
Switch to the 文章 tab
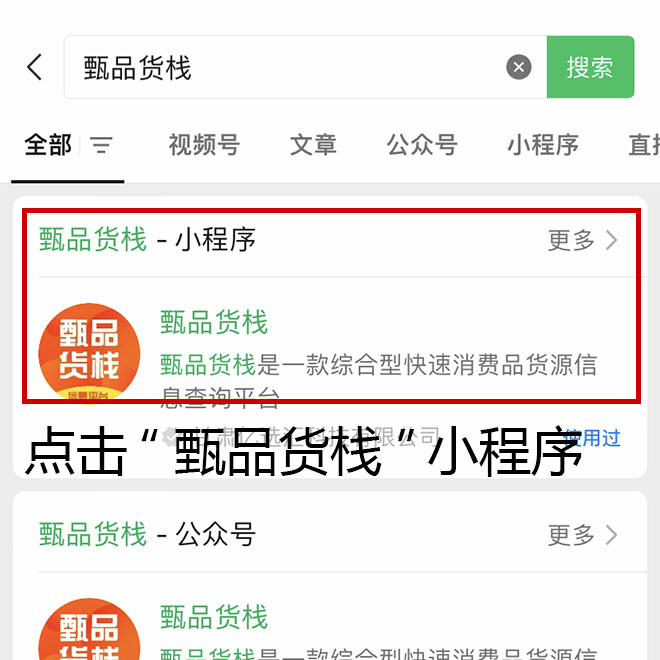(x=313, y=145)
